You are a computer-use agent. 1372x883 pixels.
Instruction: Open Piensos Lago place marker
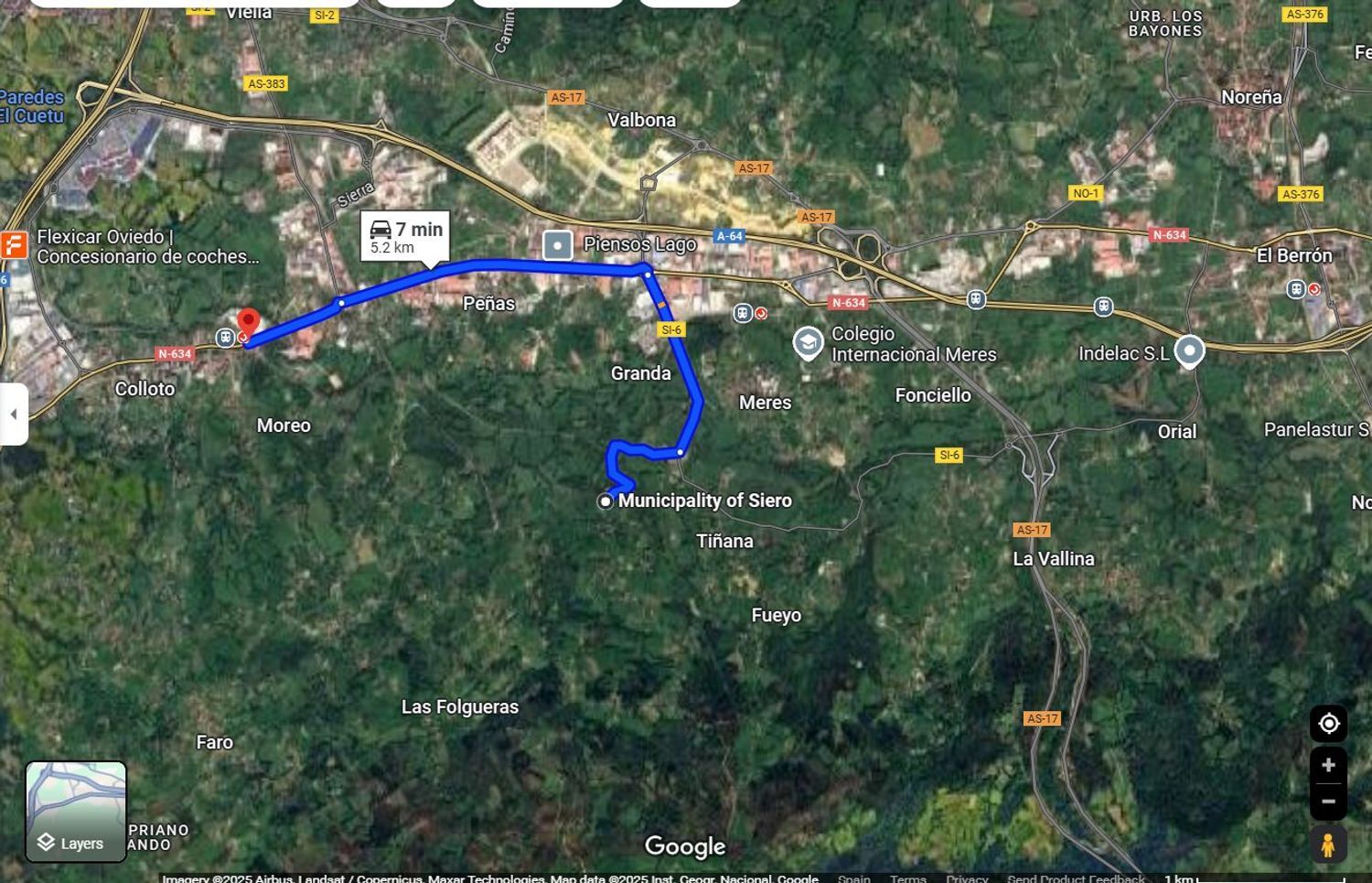point(558,245)
